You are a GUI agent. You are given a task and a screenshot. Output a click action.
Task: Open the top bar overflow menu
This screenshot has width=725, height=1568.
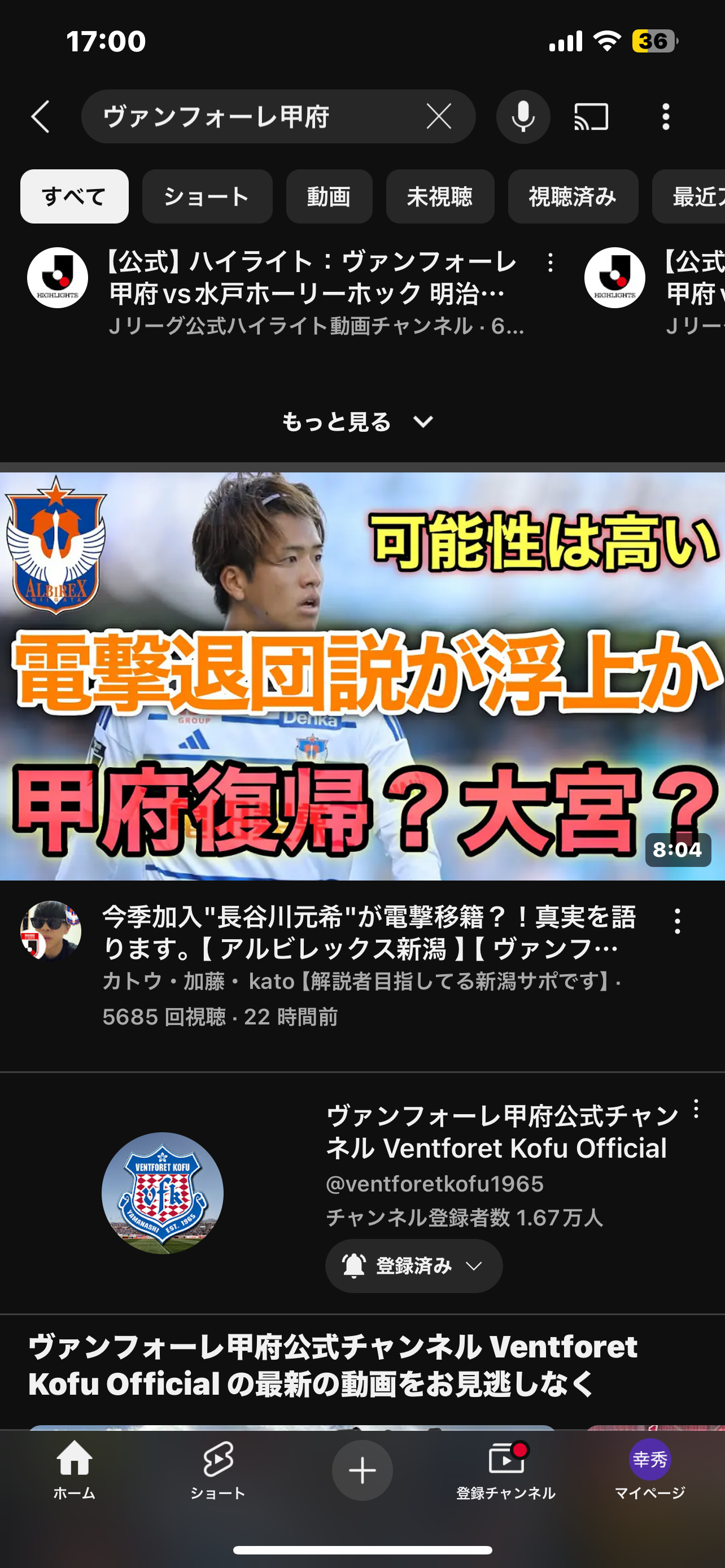(x=665, y=116)
